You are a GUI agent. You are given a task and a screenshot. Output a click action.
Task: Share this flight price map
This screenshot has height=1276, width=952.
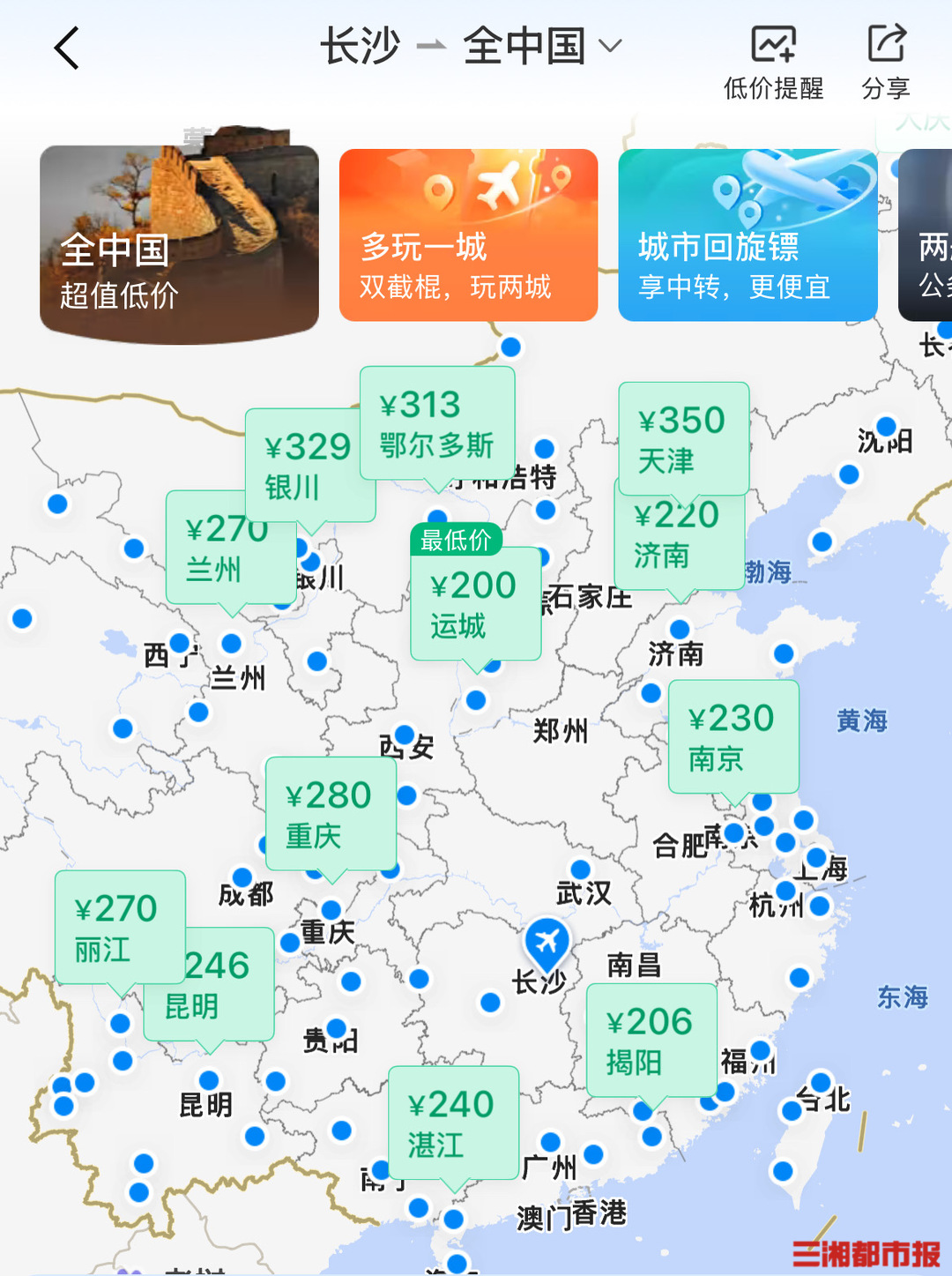pyautogui.click(x=885, y=62)
